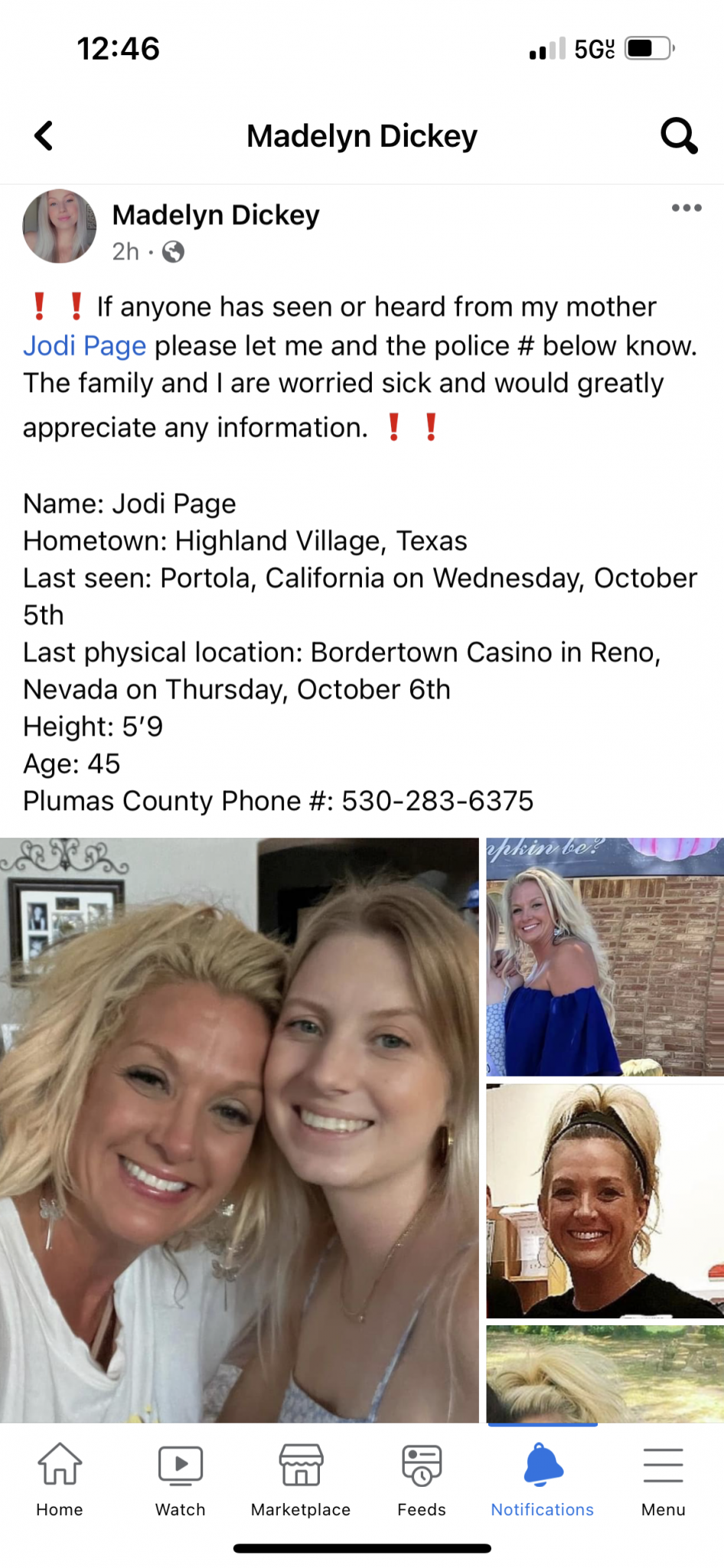Switch to the Watch tab
The height and width of the screenshot is (1568, 724).
181,1479
